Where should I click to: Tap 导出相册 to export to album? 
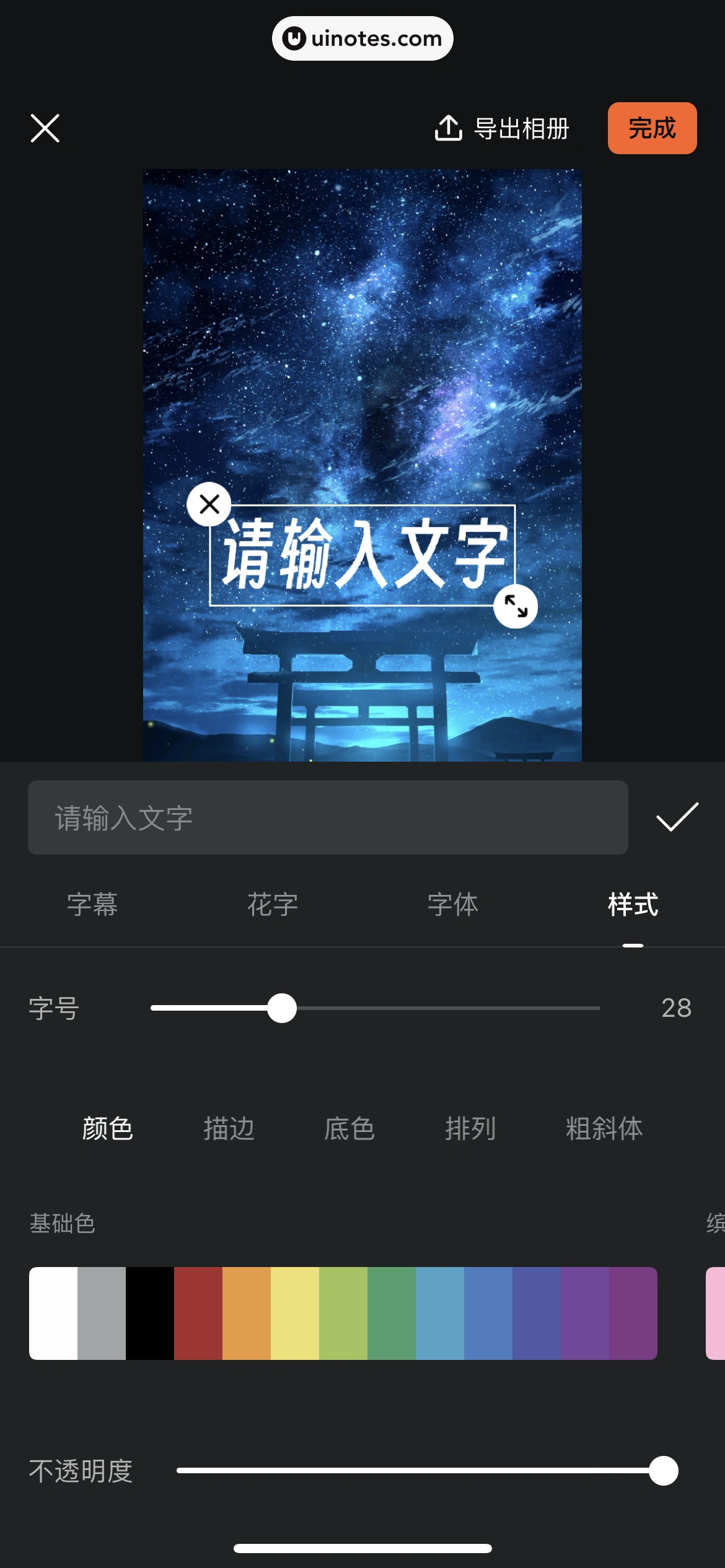(x=502, y=128)
